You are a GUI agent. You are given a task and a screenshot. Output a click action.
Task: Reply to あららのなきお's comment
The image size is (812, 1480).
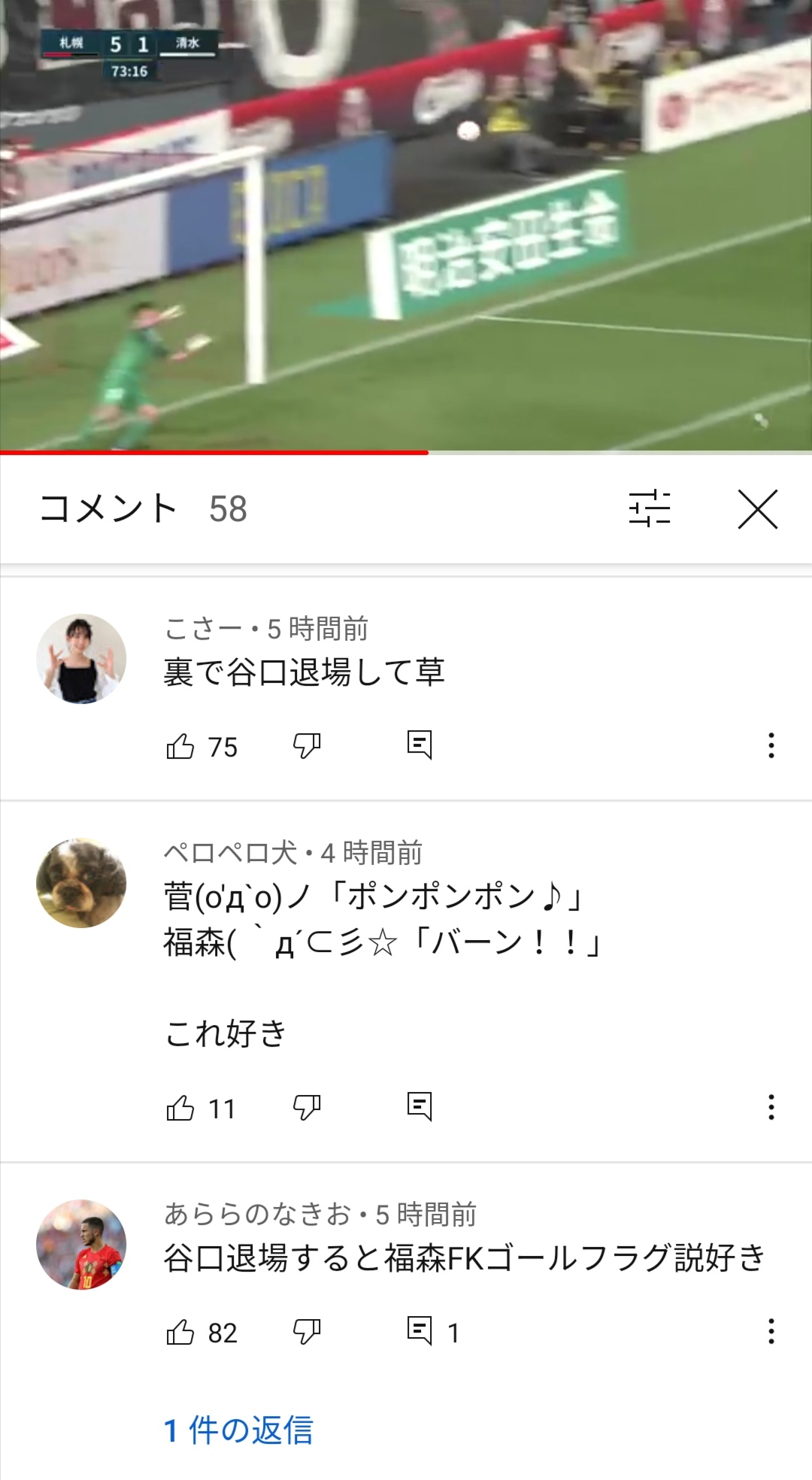420,1330
